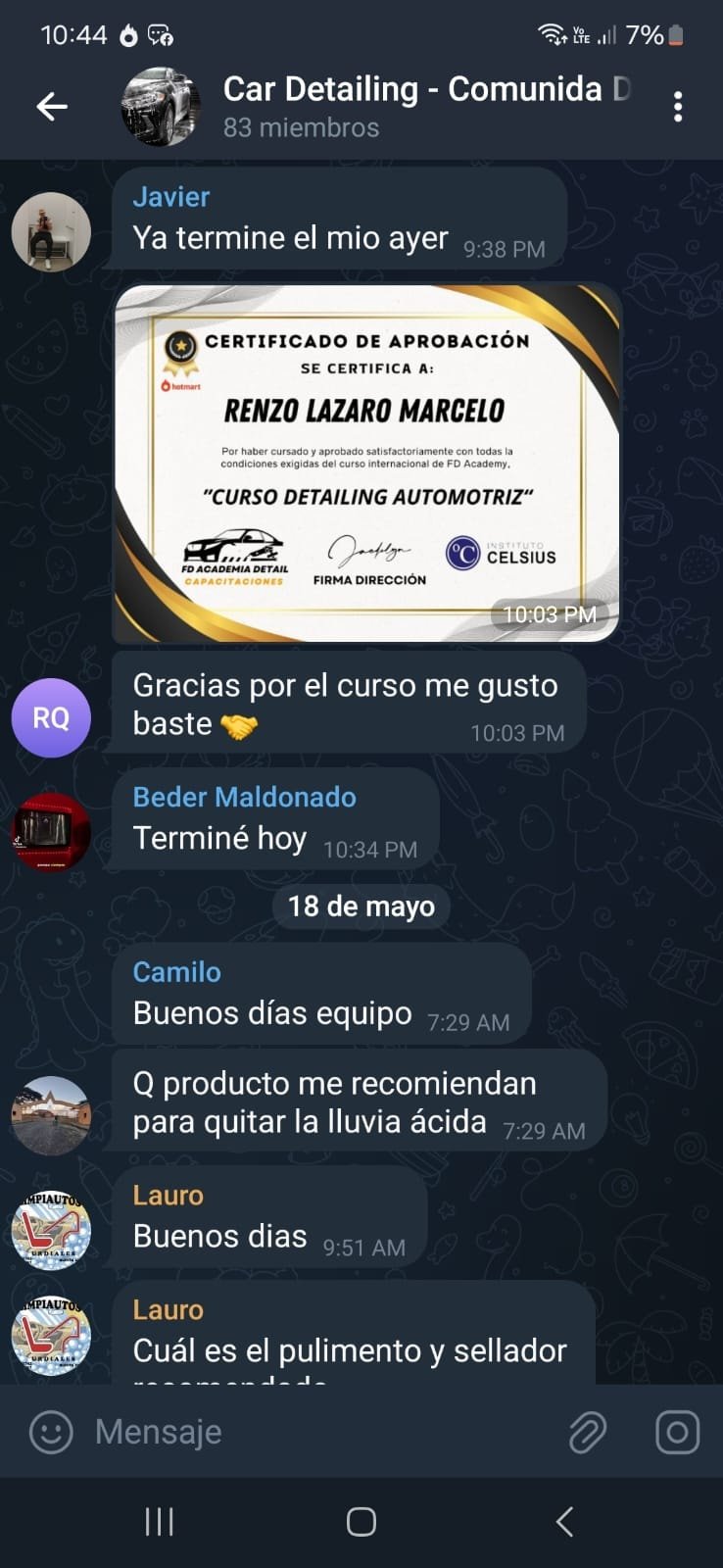Open RQ user's avatar
This screenshot has width=723, height=1568.
point(51,718)
